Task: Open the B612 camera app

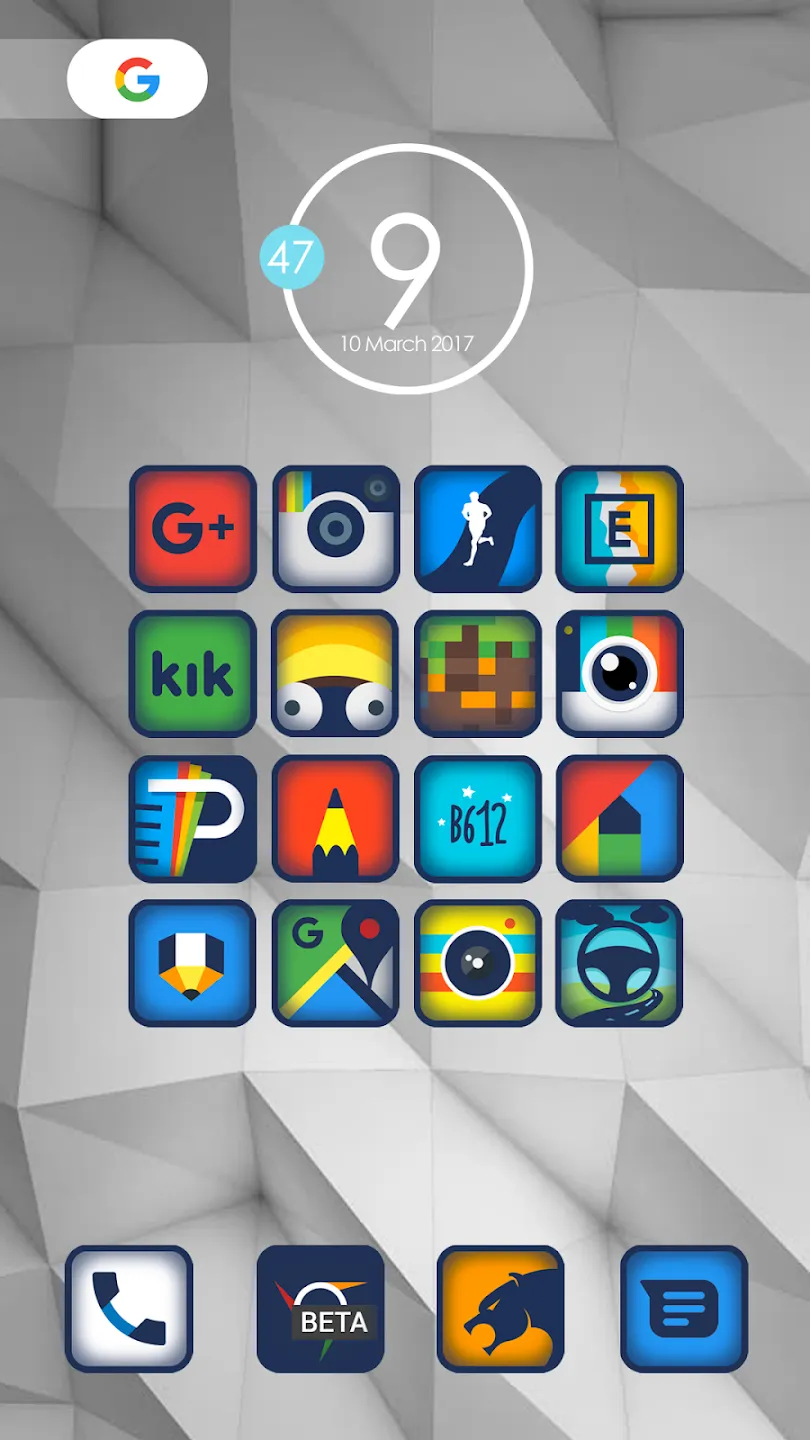Action: point(478,819)
